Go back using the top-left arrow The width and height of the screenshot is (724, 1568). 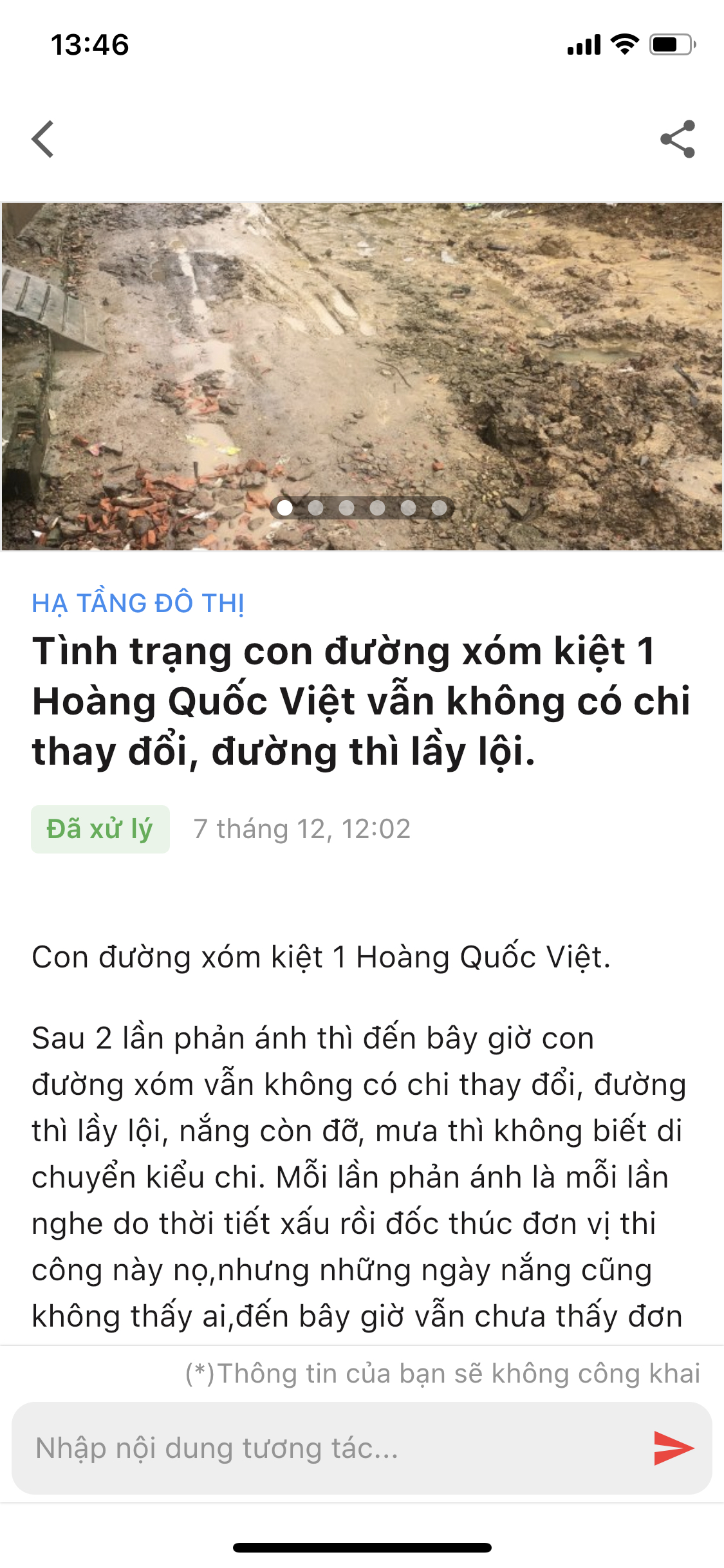click(x=43, y=139)
